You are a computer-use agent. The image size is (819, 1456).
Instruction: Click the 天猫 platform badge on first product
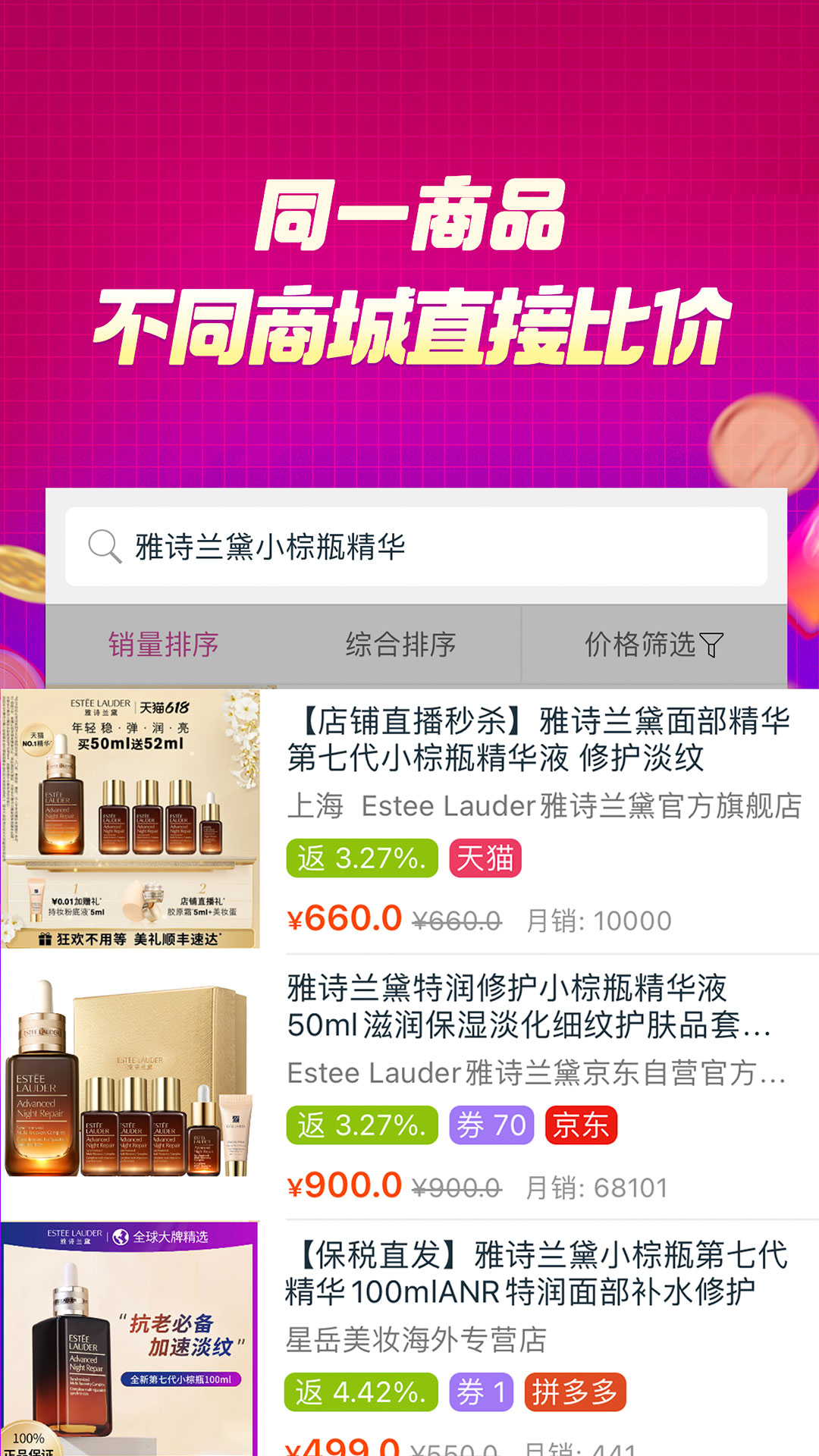(x=487, y=858)
